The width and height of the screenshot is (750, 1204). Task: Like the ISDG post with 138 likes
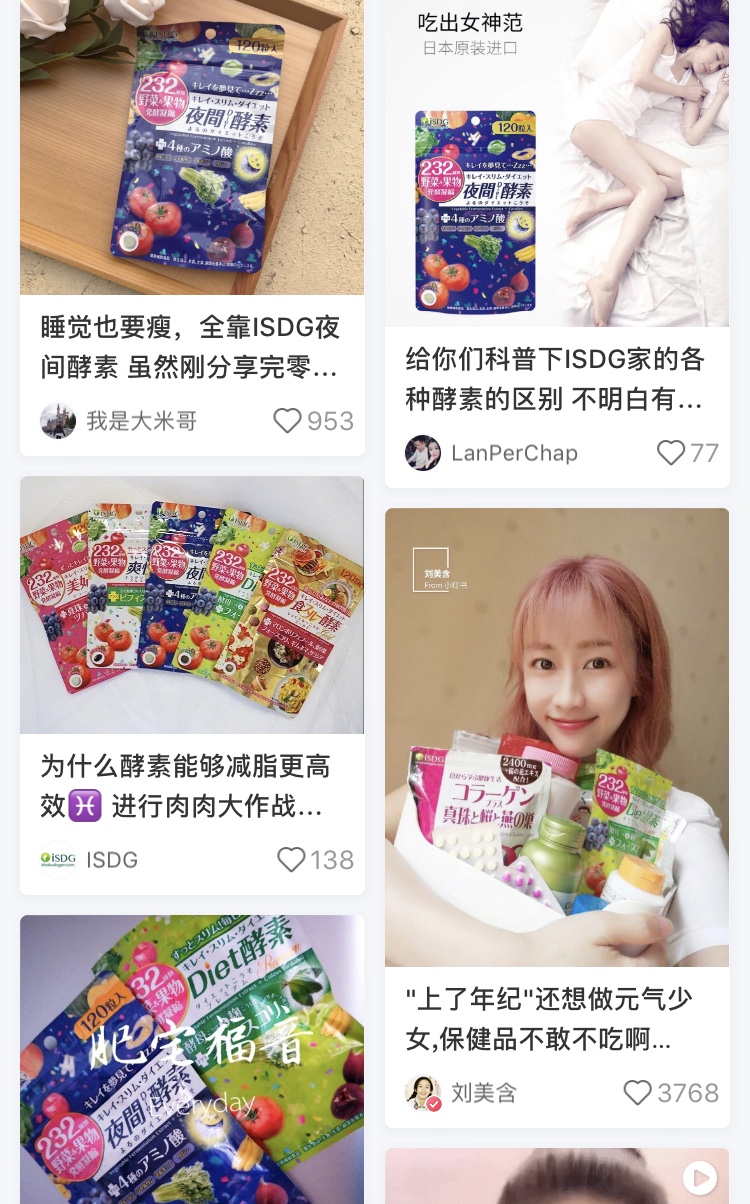[291, 860]
